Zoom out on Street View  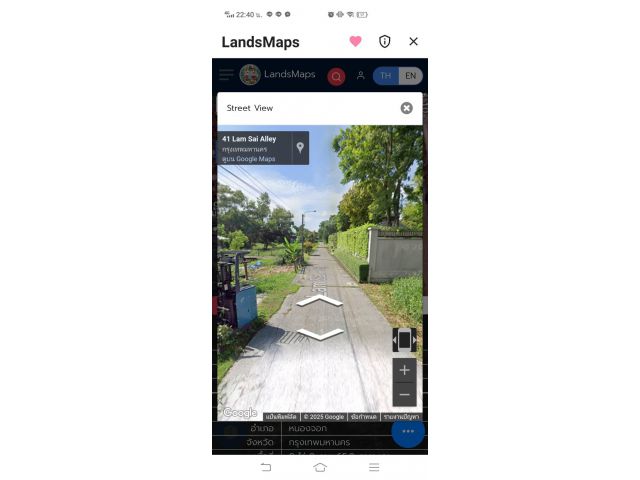pyautogui.click(x=404, y=394)
